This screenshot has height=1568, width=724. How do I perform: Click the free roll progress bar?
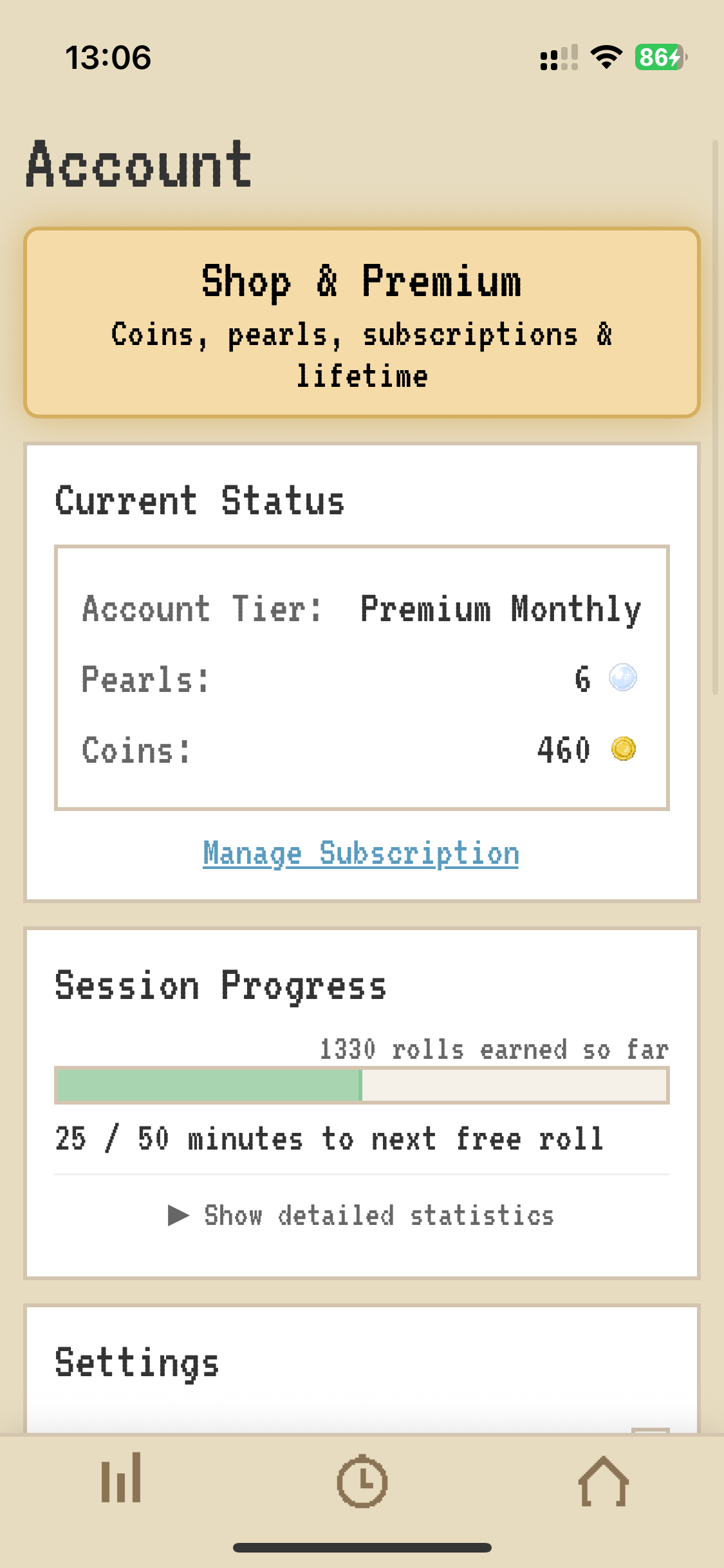click(362, 1085)
